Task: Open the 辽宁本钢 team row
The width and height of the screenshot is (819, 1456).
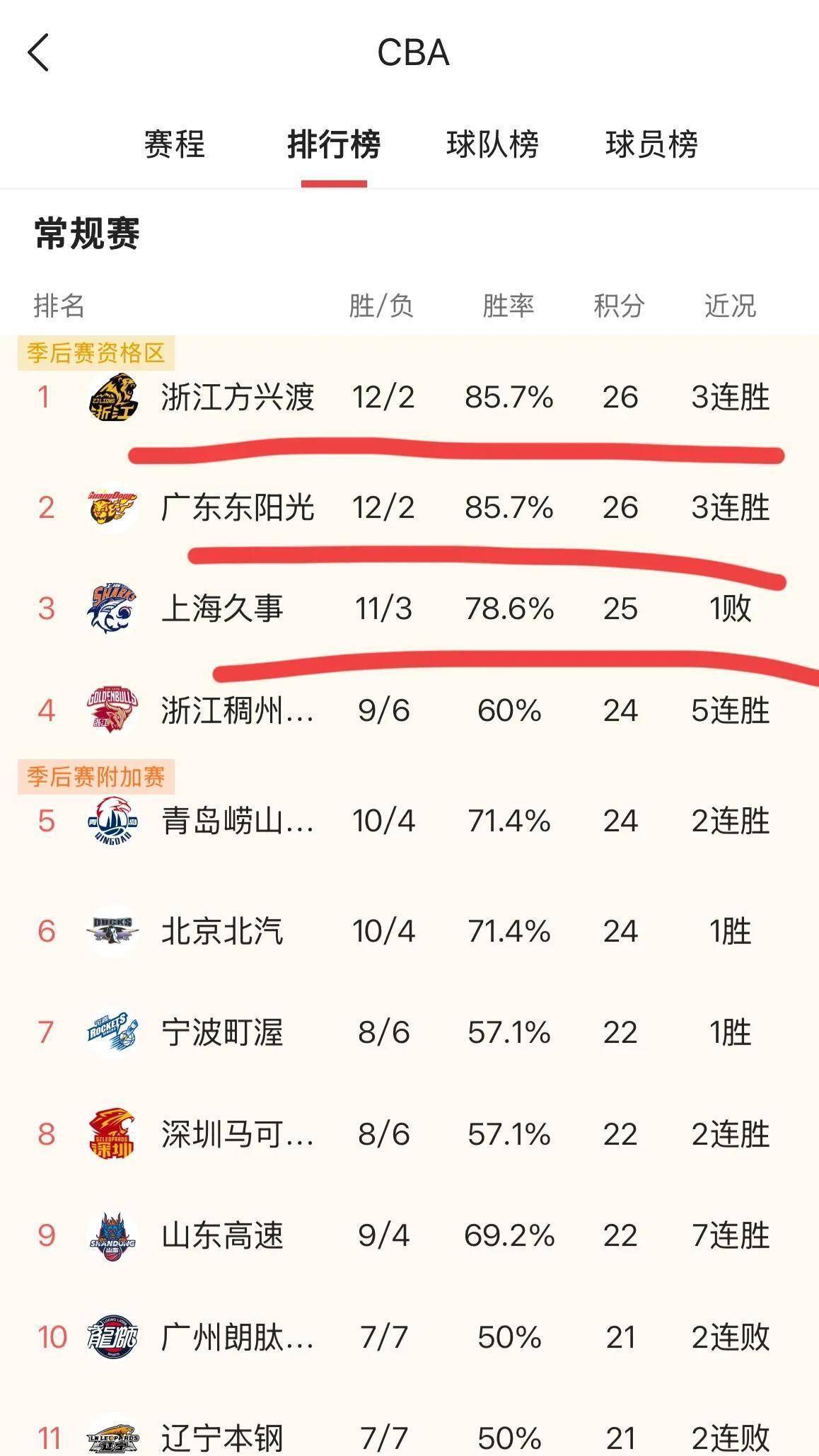Action: tap(409, 1436)
